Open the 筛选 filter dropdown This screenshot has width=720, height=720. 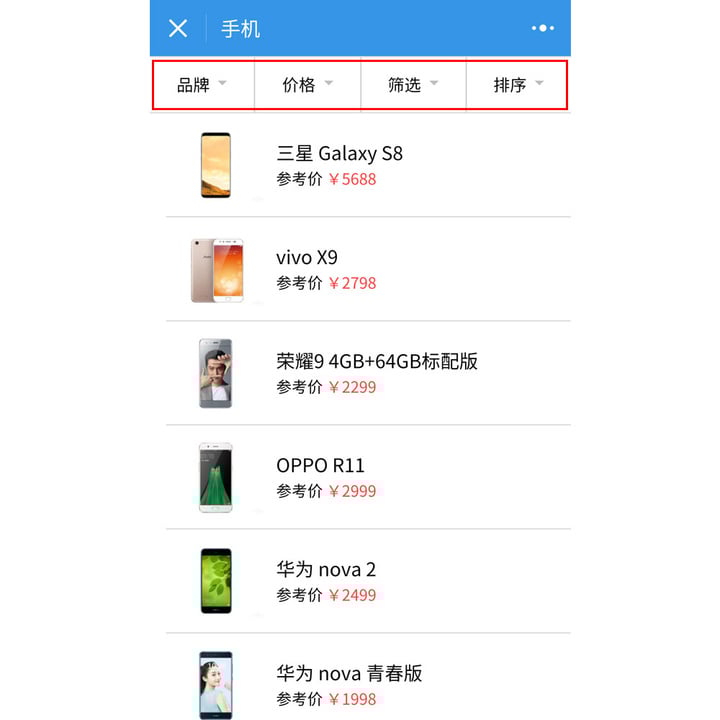pyautogui.click(x=413, y=85)
